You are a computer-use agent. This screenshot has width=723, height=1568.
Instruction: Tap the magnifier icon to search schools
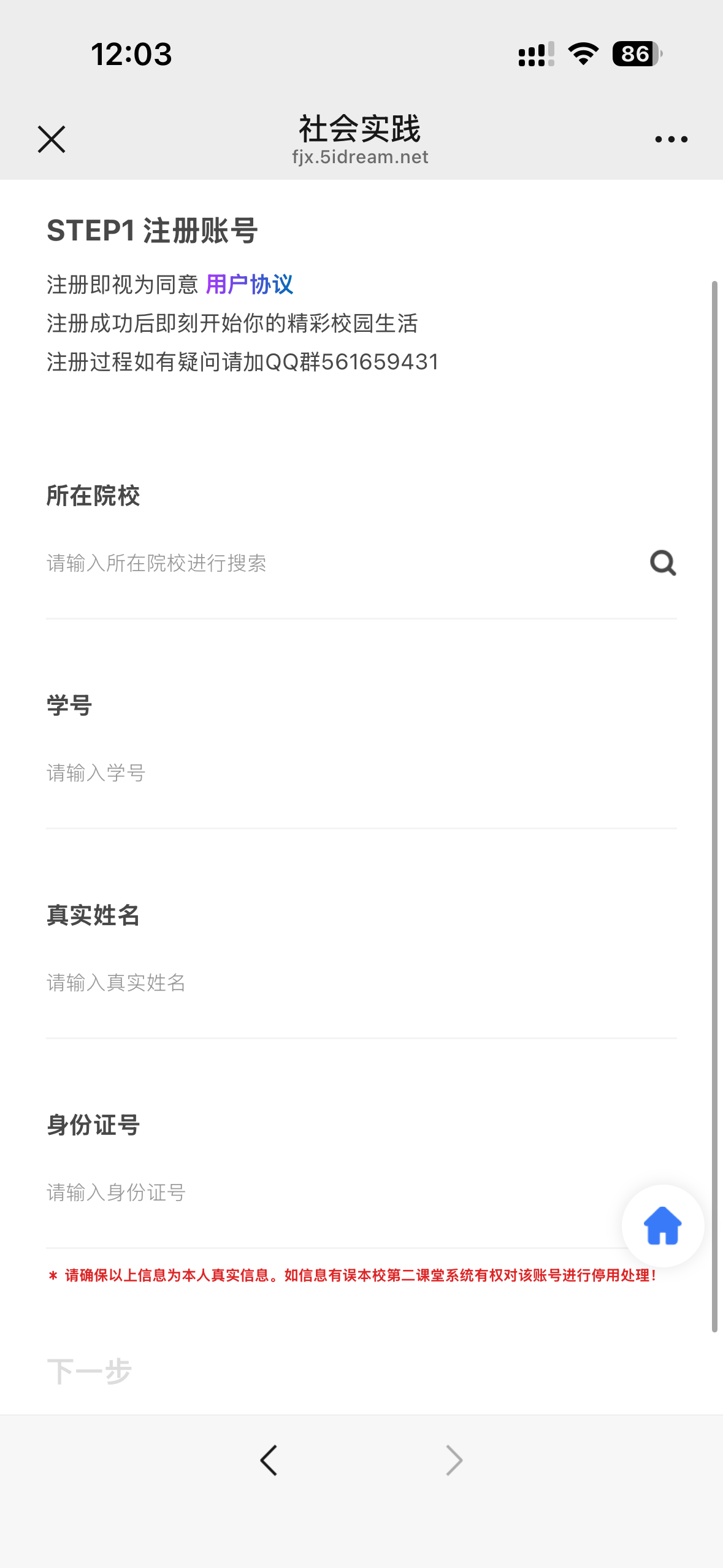point(663,563)
